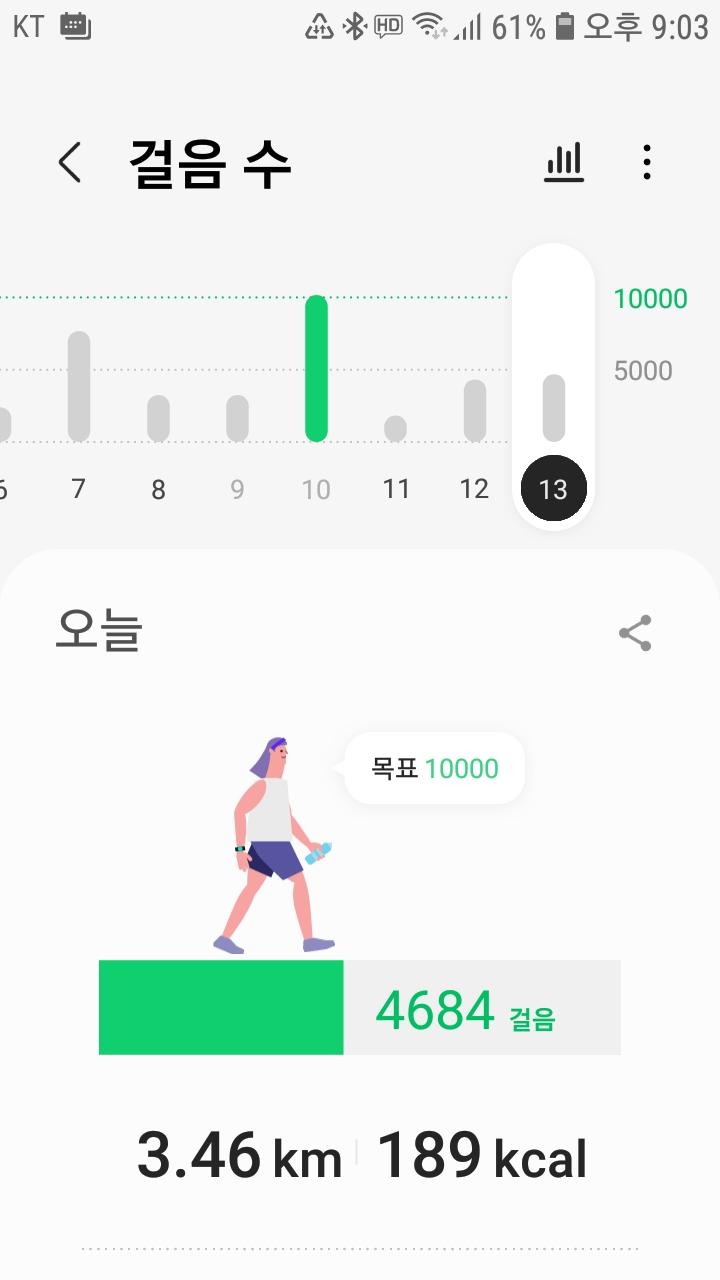The height and width of the screenshot is (1280, 720).
Task: Tap the highlighted day 13 marker
Action: tap(553, 489)
